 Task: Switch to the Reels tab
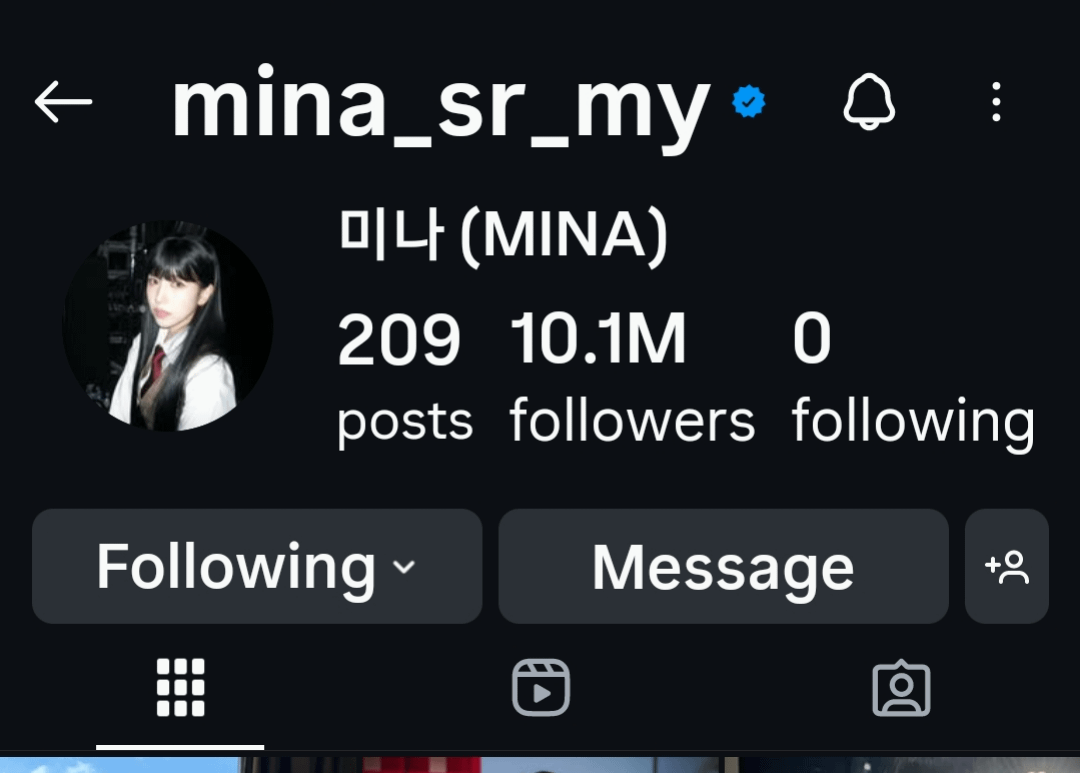541,687
